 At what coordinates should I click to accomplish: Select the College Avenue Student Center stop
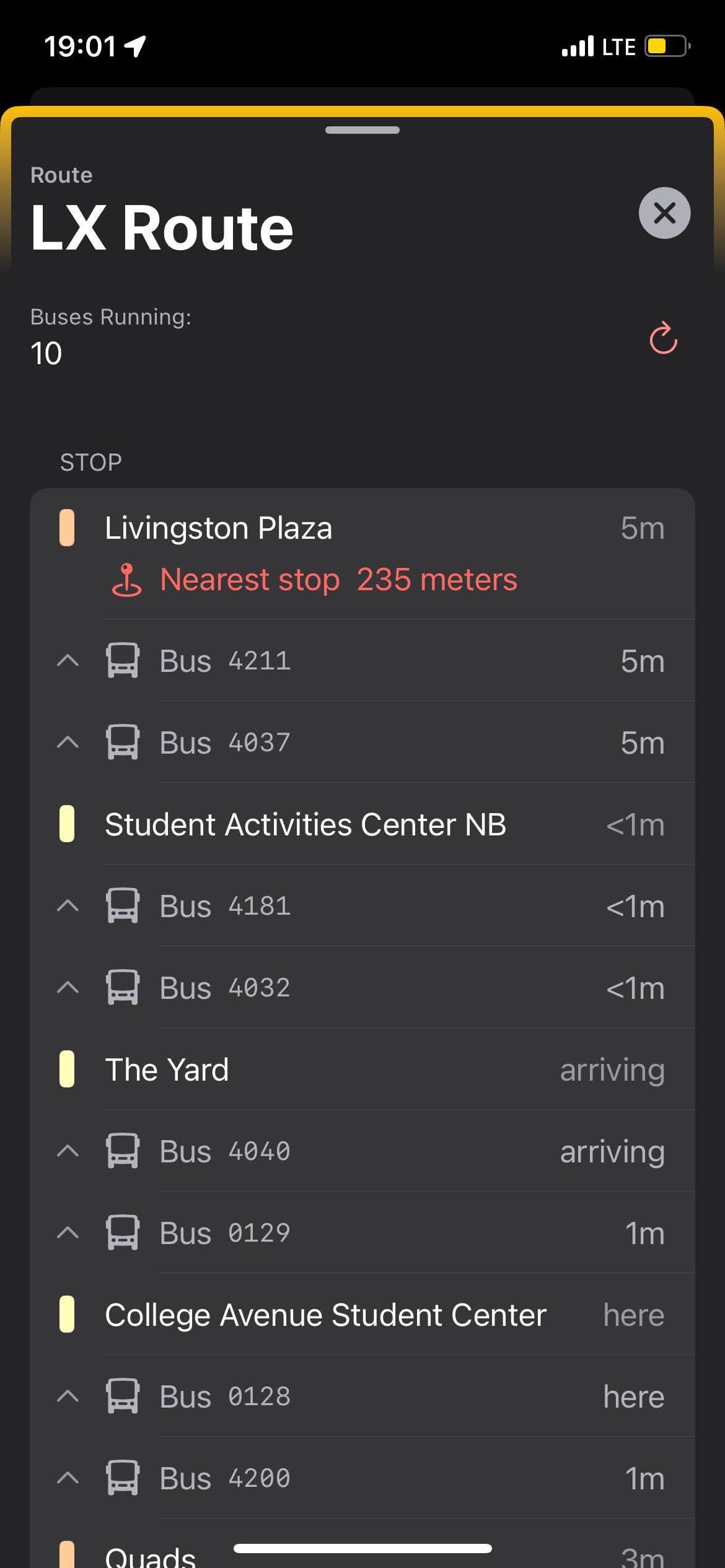coord(325,1315)
